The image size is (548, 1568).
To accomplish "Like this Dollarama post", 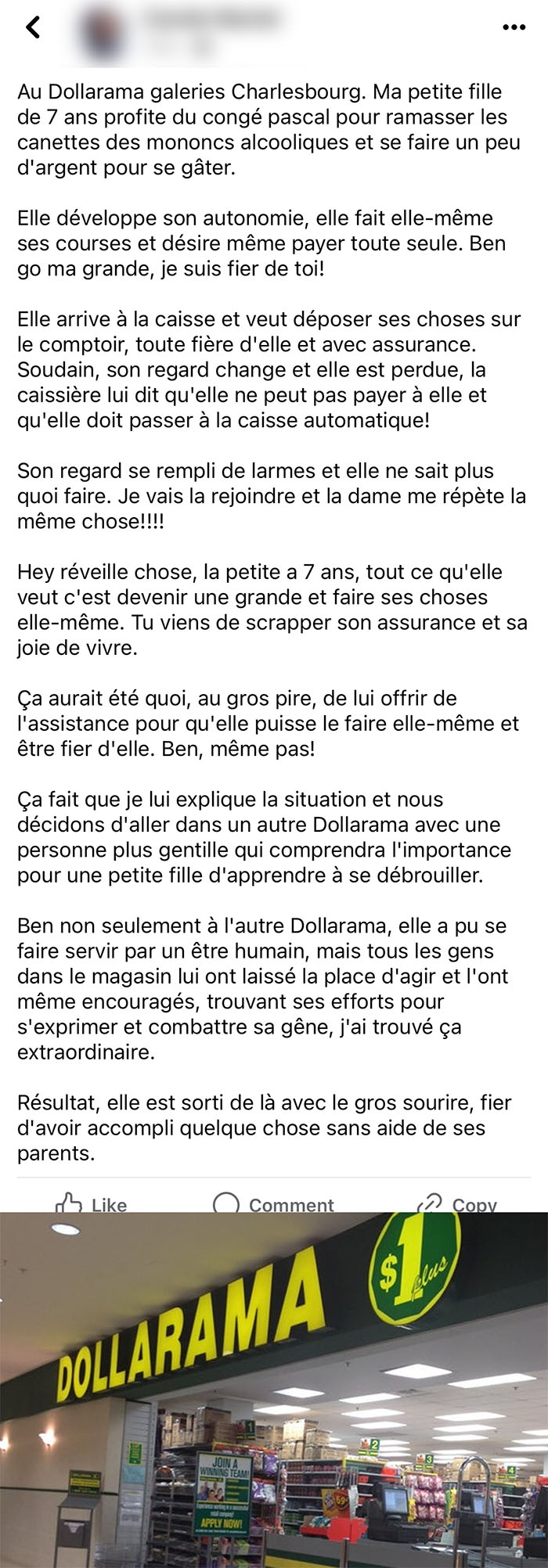I will [91, 1203].
